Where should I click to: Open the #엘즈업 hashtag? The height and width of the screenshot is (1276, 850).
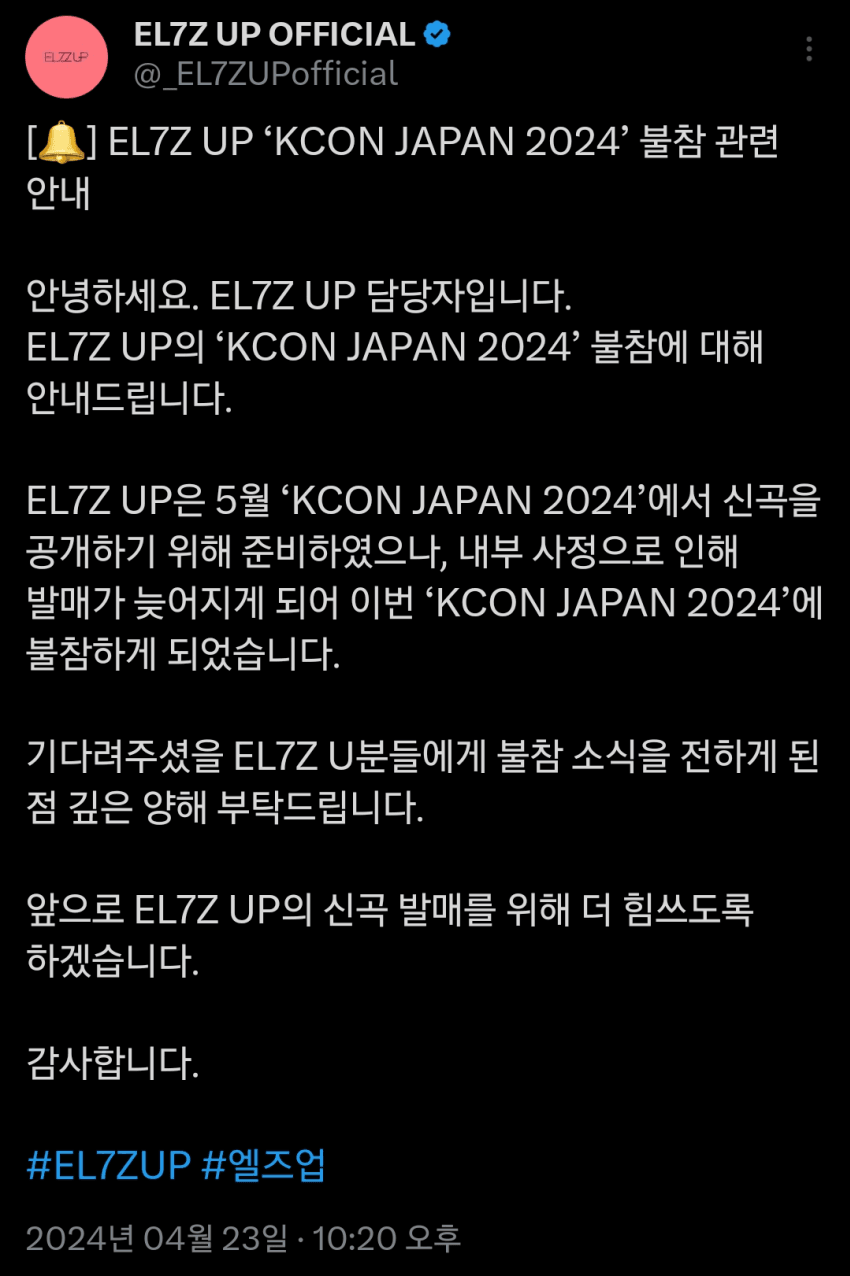[264, 1166]
